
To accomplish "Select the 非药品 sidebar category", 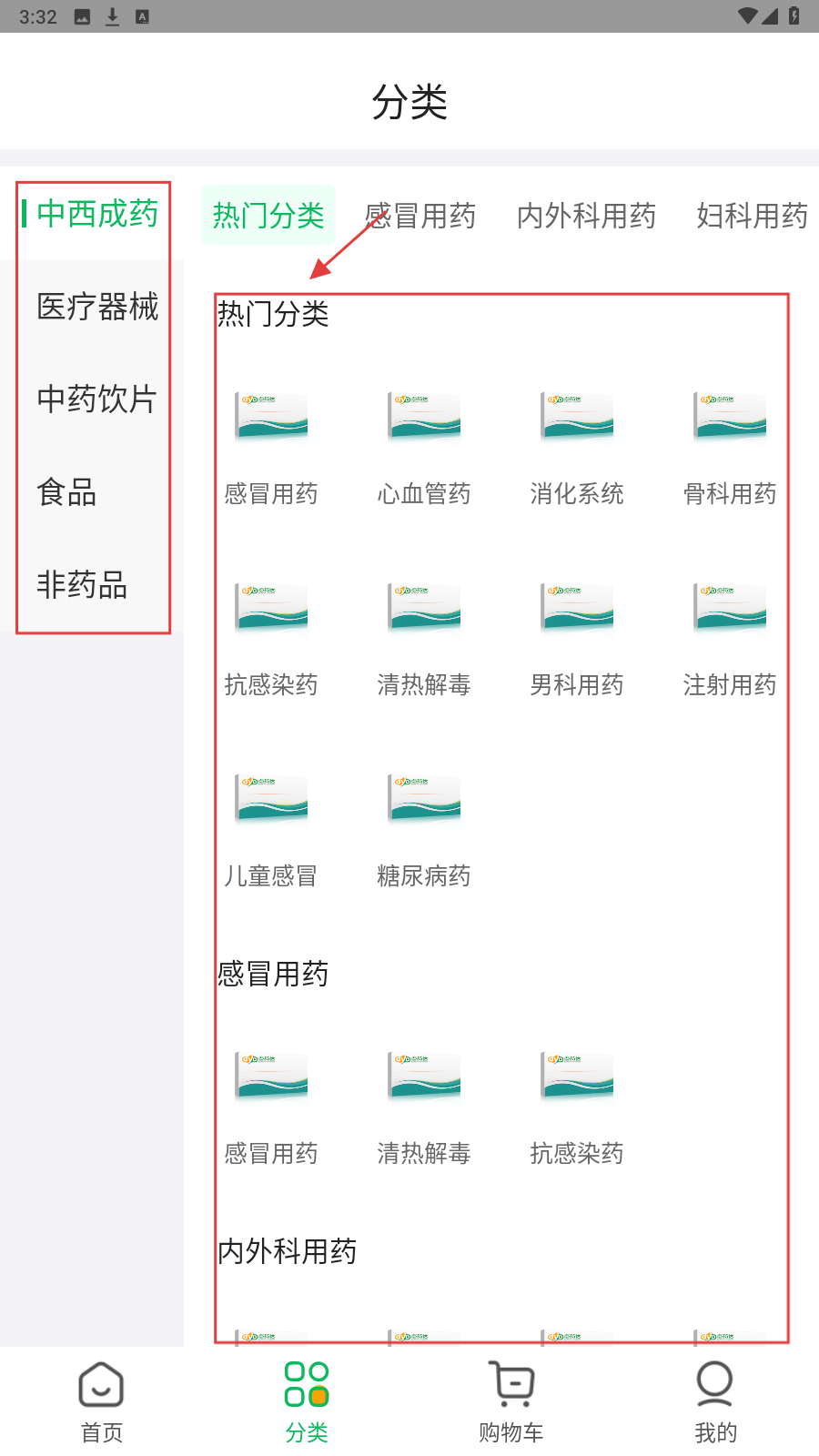I will click(82, 585).
